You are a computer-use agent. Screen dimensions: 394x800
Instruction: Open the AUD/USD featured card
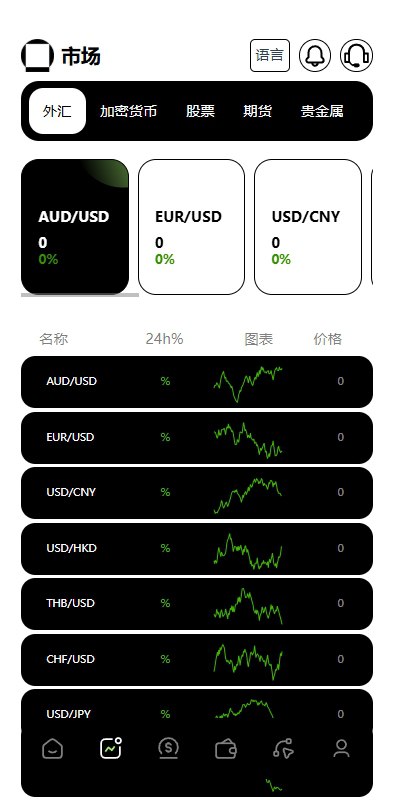tap(75, 227)
